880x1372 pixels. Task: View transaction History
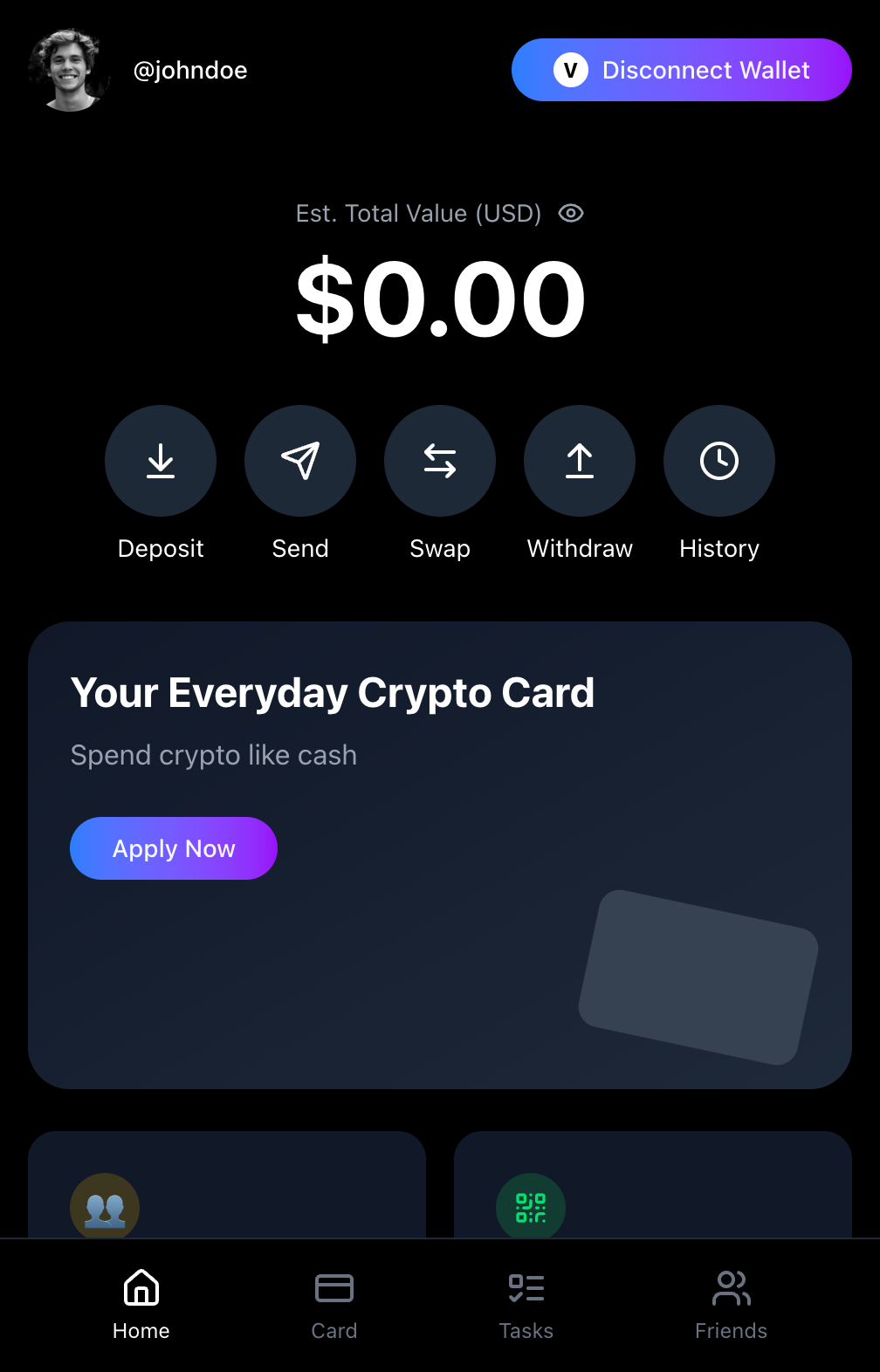point(719,461)
